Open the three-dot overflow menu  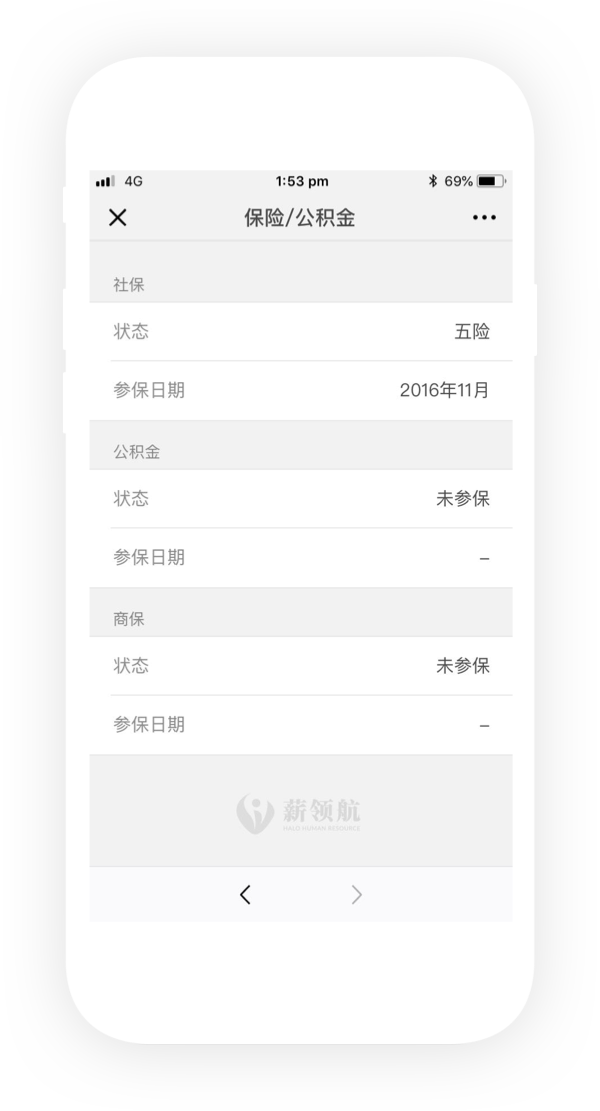pos(484,218)
